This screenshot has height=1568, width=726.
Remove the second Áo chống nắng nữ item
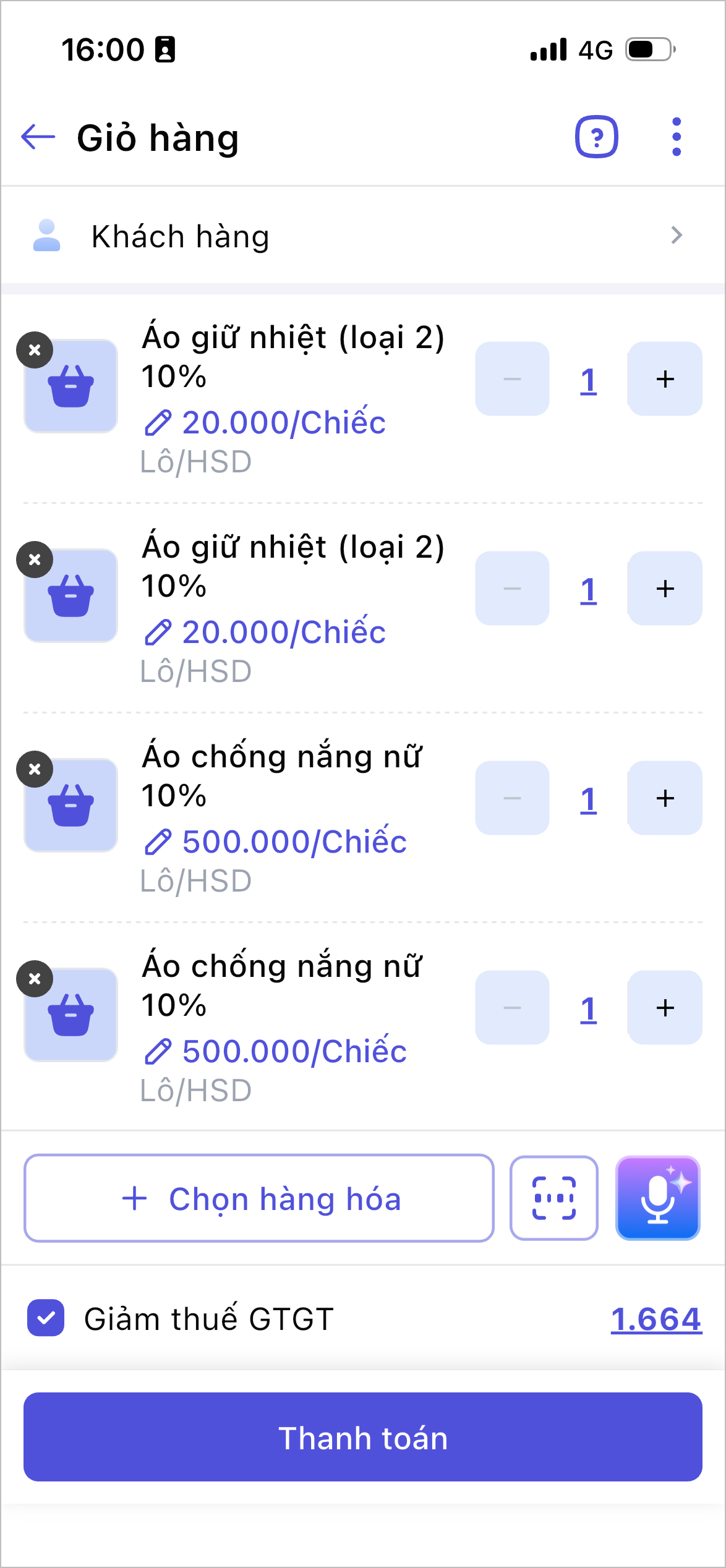click(35, 979)
